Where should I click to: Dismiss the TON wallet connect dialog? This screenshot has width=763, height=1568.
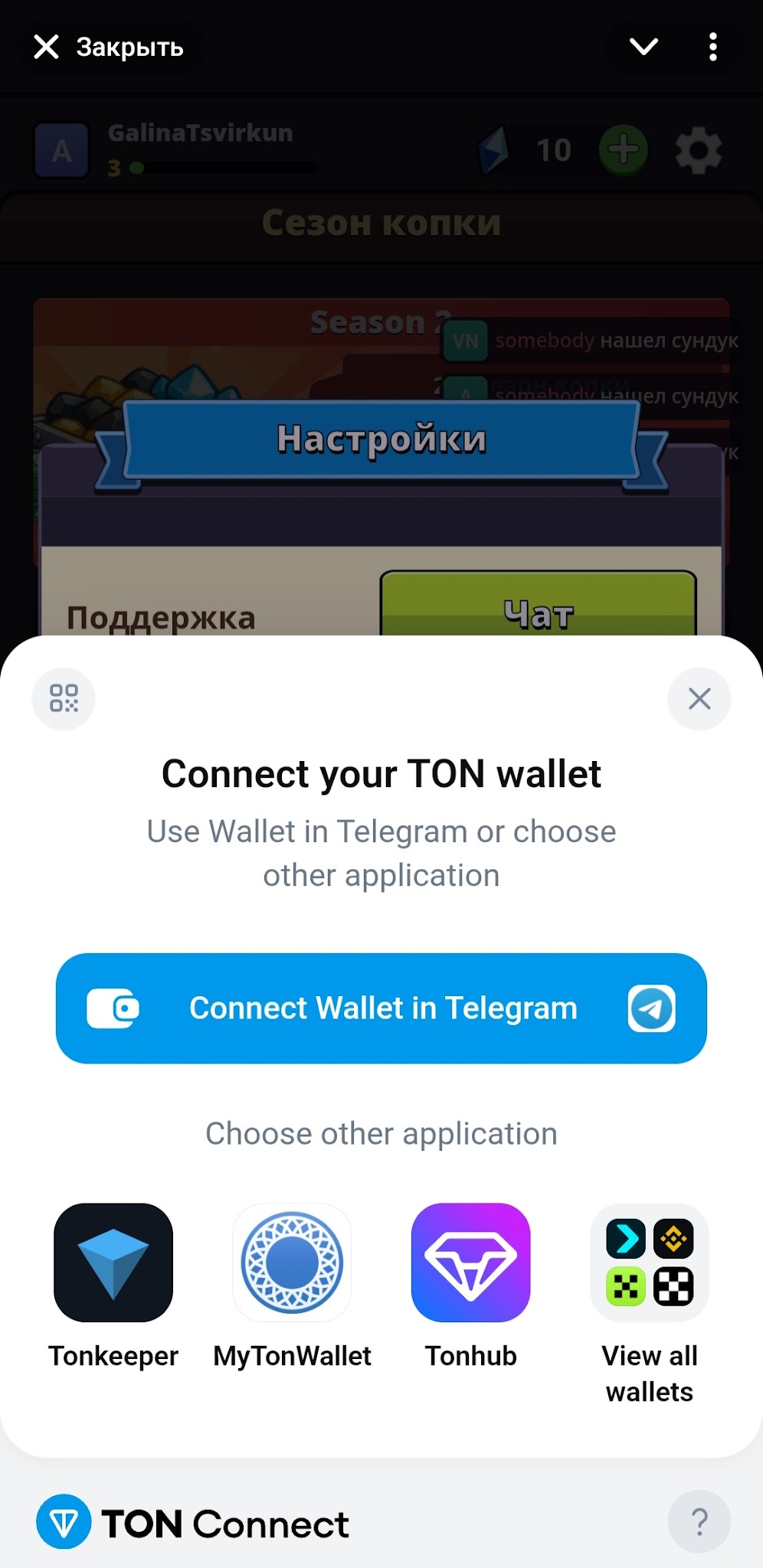699,698
